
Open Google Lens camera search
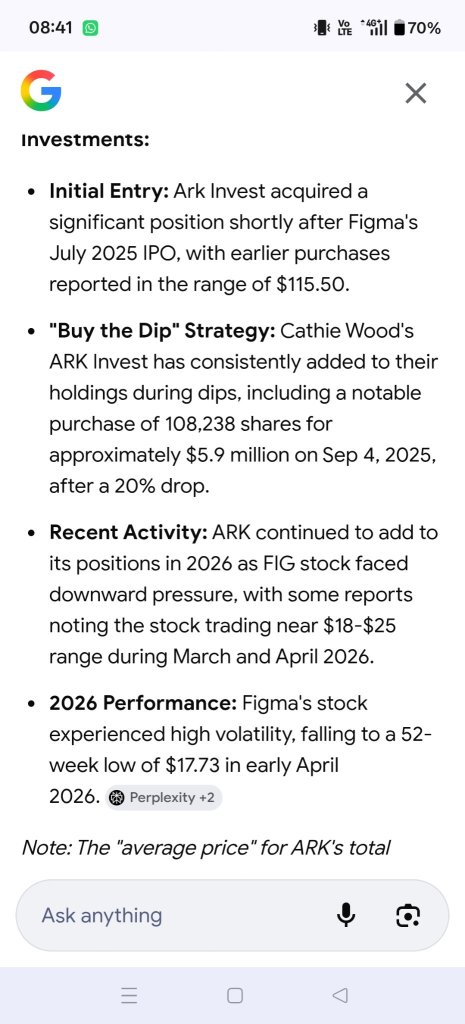click(408, 915)
